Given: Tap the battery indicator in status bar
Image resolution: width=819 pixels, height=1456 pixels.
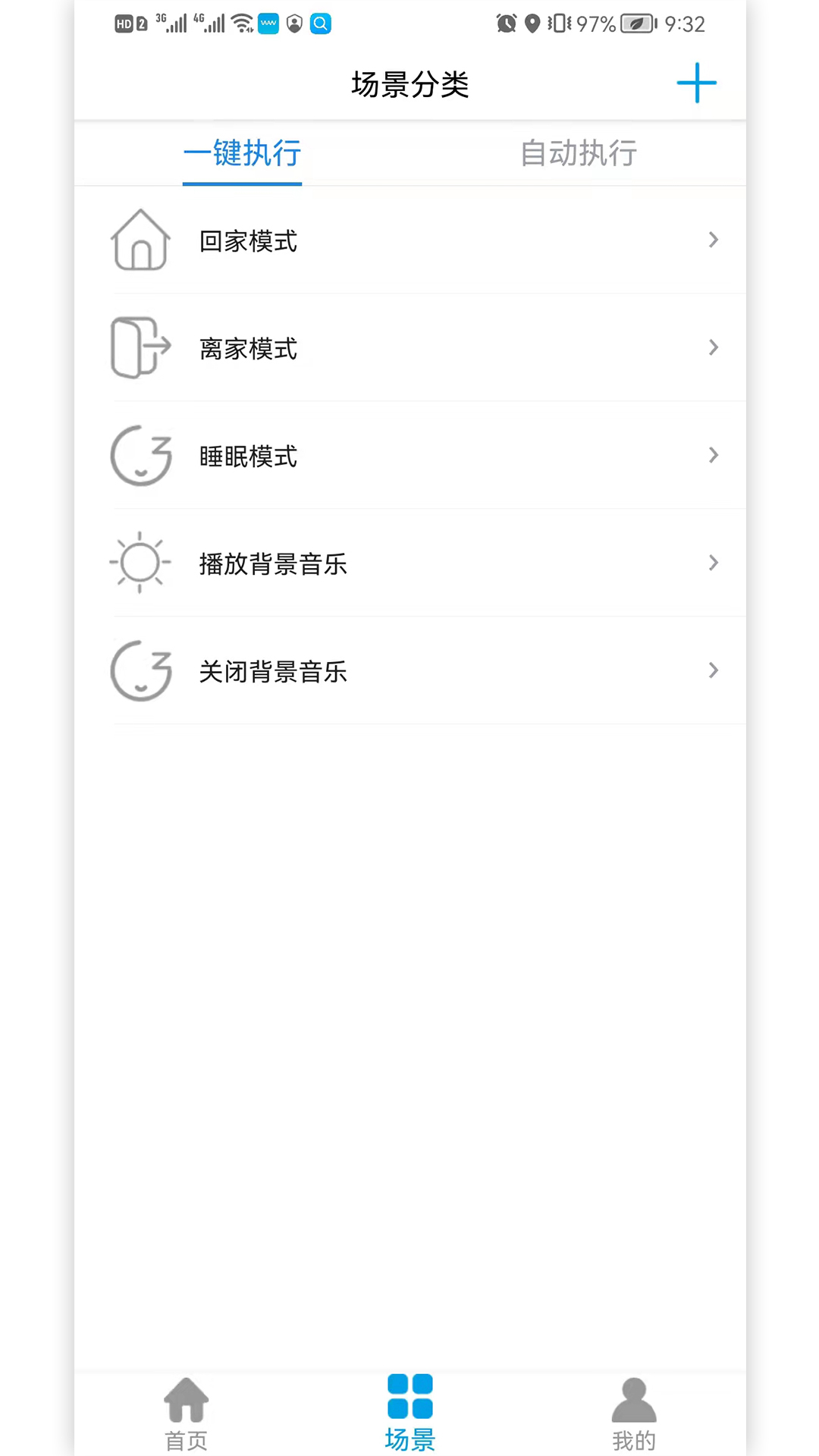Looking at the screenshot, I should tap(637, 24).
